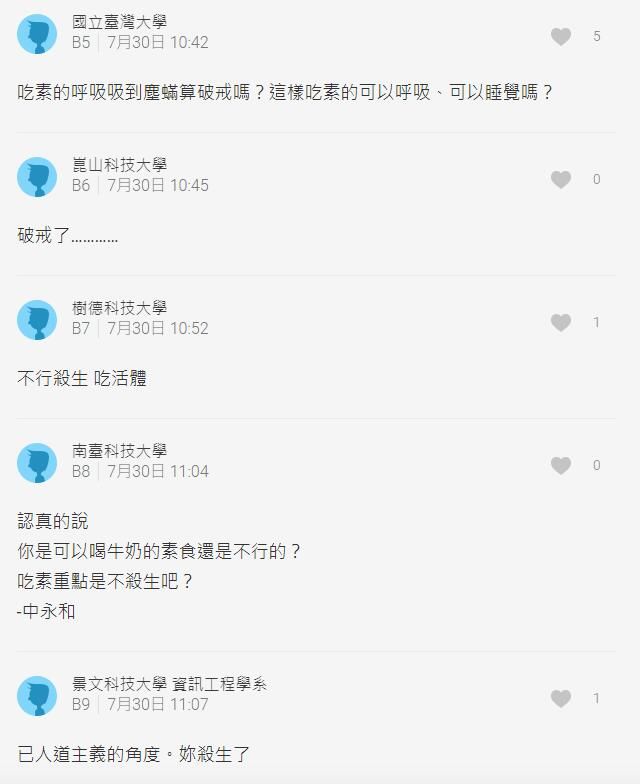The image size is (640, 784).
Task: Open the avatar of the B9 commenter
Action: click(37, 696)
